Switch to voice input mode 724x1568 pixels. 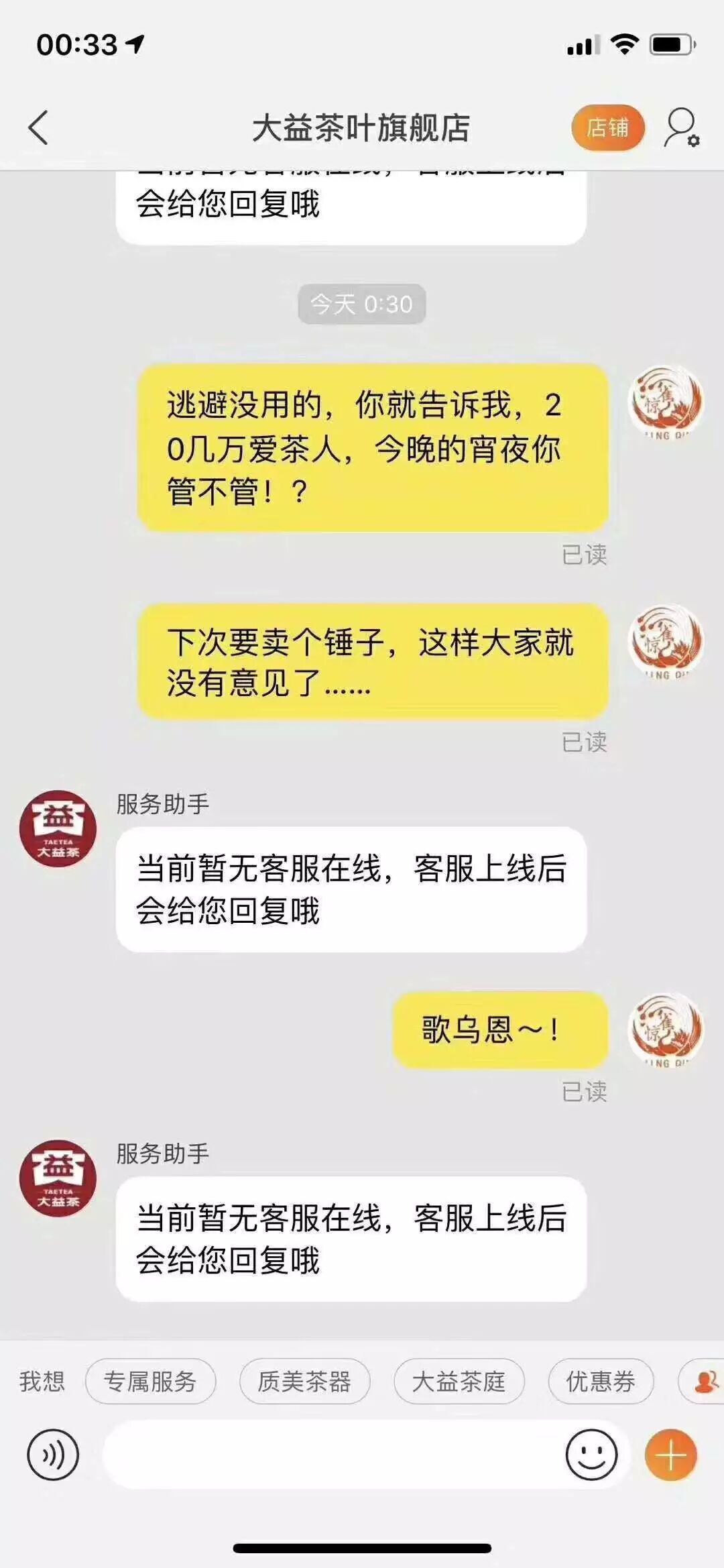(x=53, y=1455)
